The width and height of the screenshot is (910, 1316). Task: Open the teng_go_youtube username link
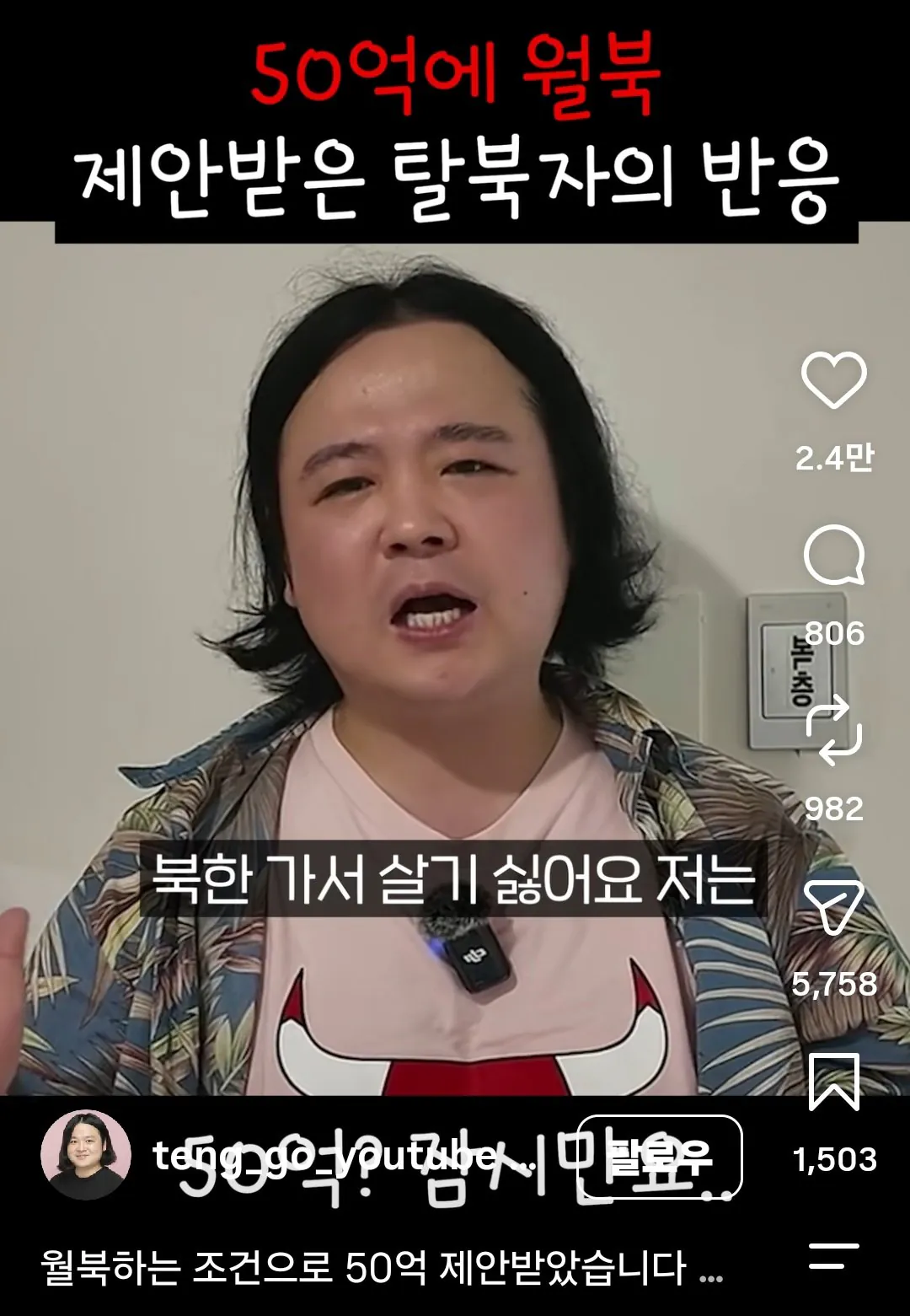click(343, 1156)
